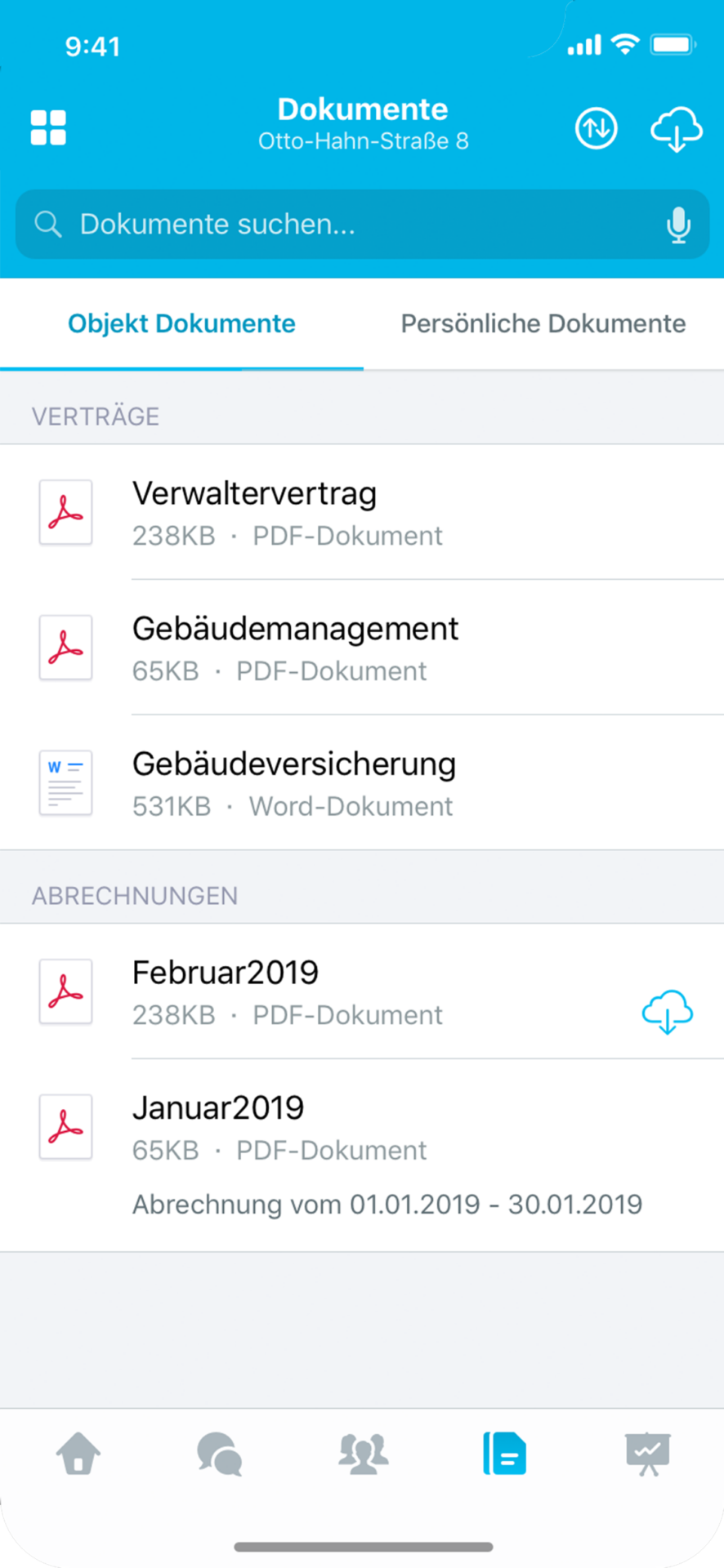Download the Februar2019 document
The image size is (724, 1568).
coord(668,1013)
